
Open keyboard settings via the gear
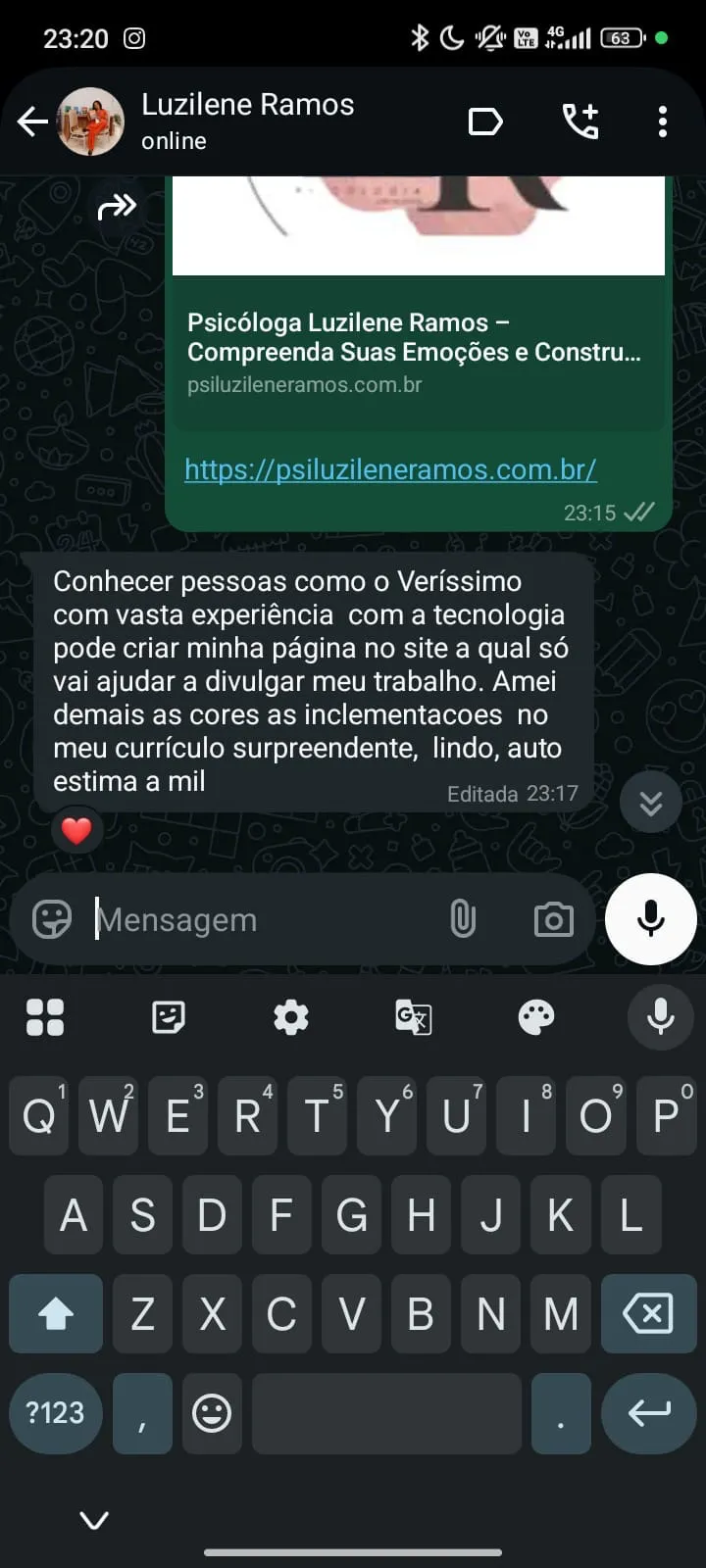coord(291,1017)
